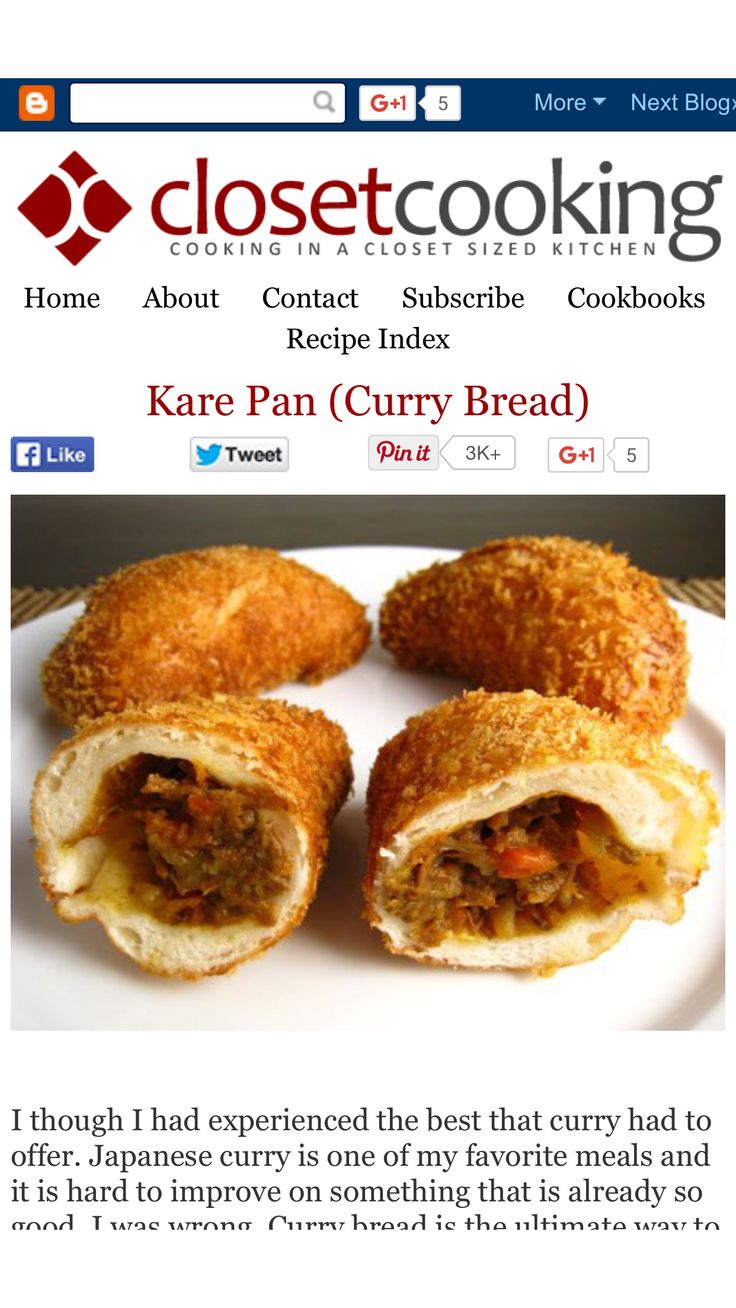Open the Kare Pan (Curry Bread) title link
736x1308 pixels.
tap(368, 401)
